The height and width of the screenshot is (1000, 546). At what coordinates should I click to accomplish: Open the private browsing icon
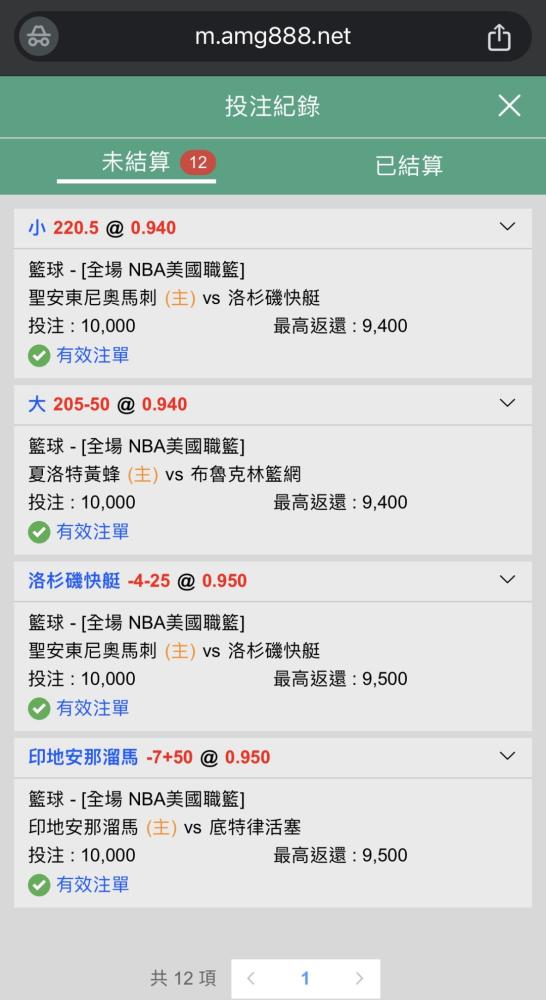(39, 36)
